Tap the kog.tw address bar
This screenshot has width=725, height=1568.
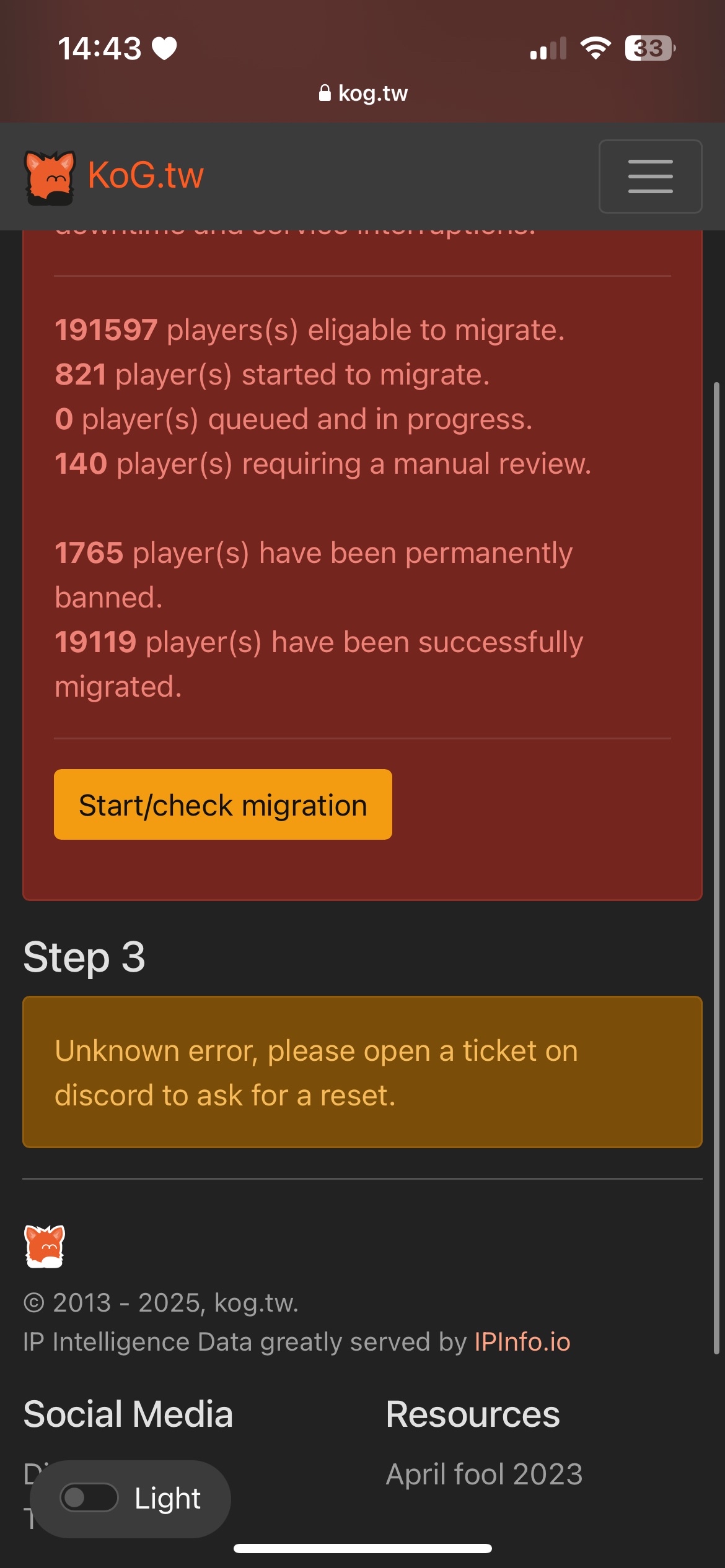click(x=362, y=94)
